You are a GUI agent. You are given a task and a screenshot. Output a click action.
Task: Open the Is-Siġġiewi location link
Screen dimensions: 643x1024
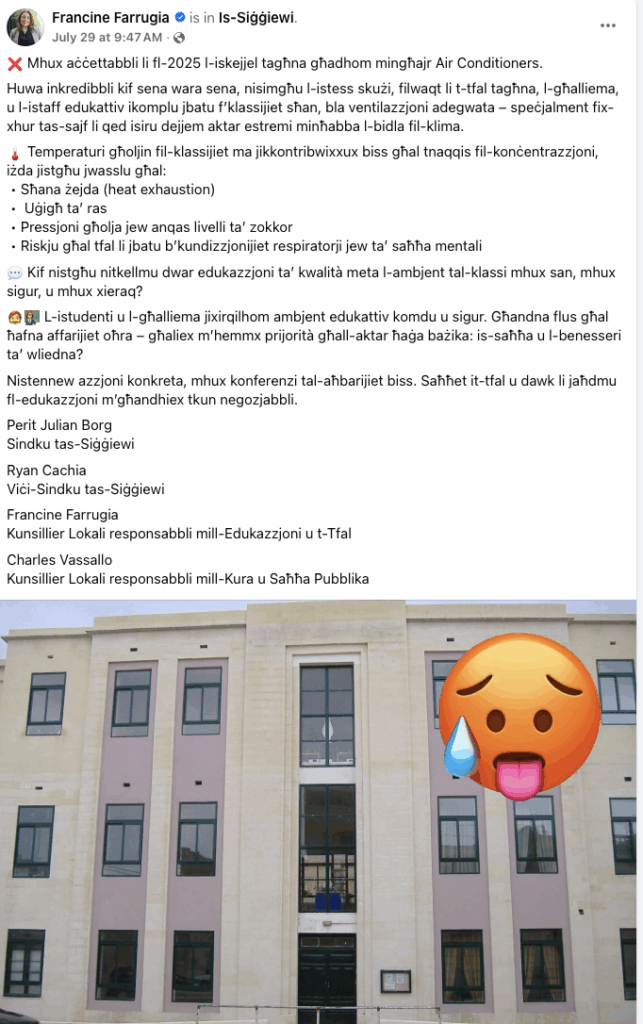click(x=257, y=18)
